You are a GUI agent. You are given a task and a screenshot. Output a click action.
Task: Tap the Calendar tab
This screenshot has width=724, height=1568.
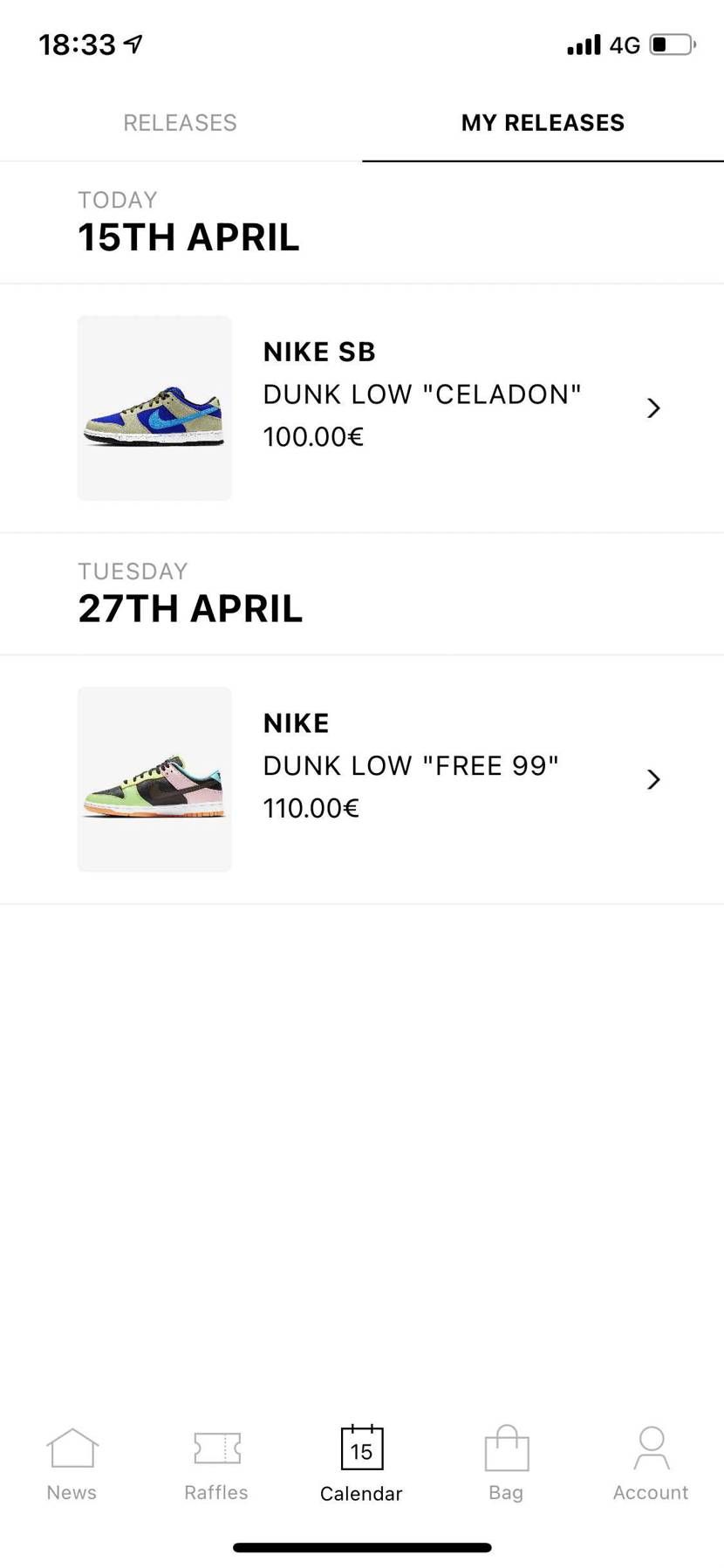(x=361, y=1462)
